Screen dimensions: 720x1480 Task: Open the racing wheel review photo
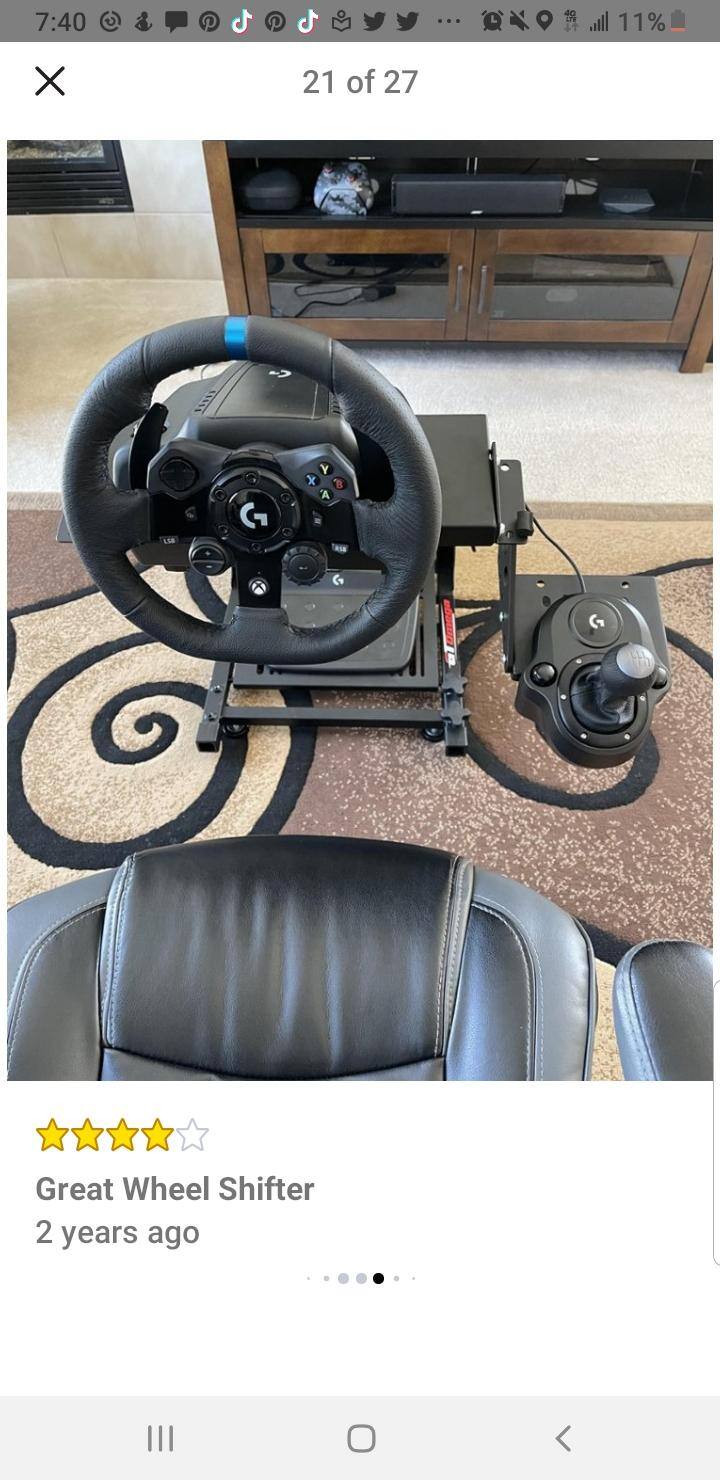coord(360,610)
